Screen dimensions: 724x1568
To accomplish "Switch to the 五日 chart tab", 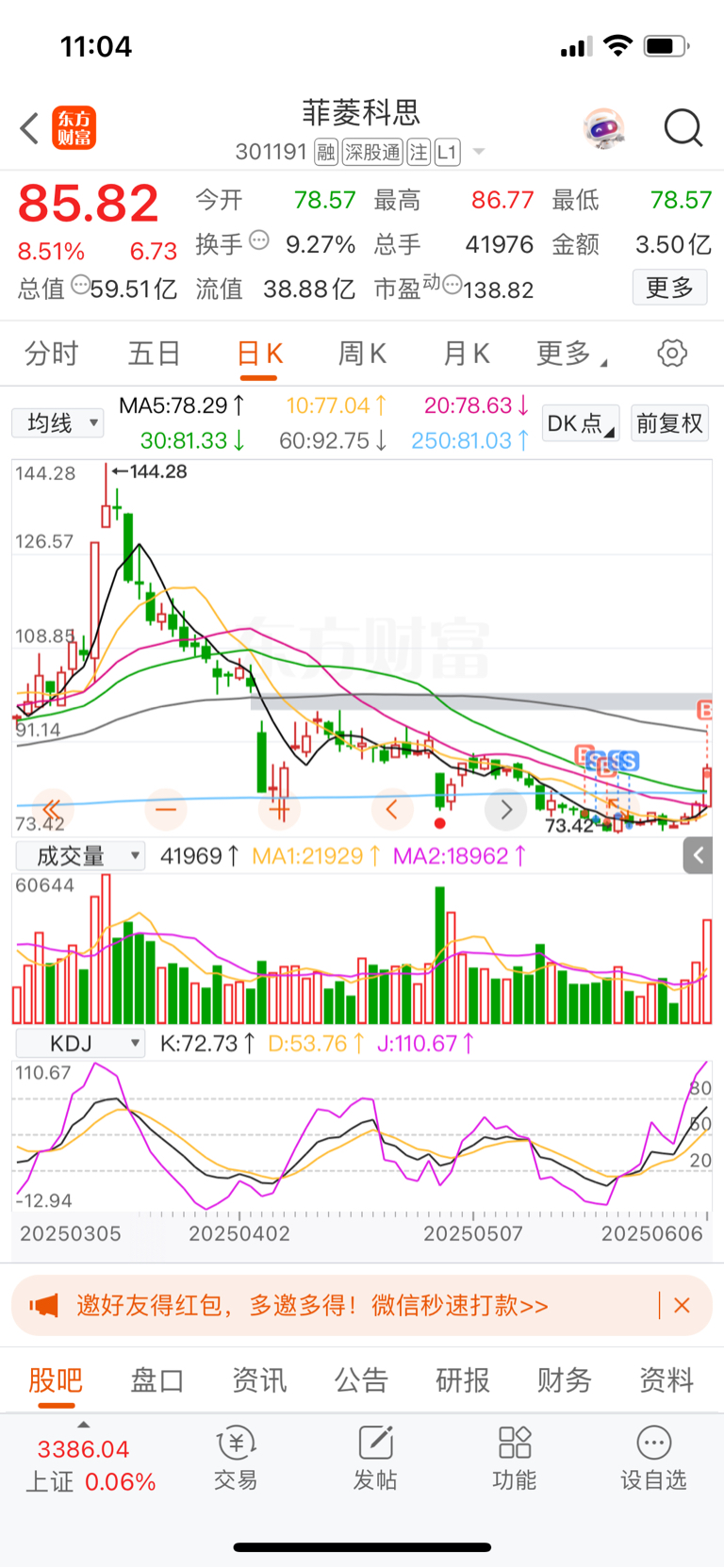I will (155, 354).
